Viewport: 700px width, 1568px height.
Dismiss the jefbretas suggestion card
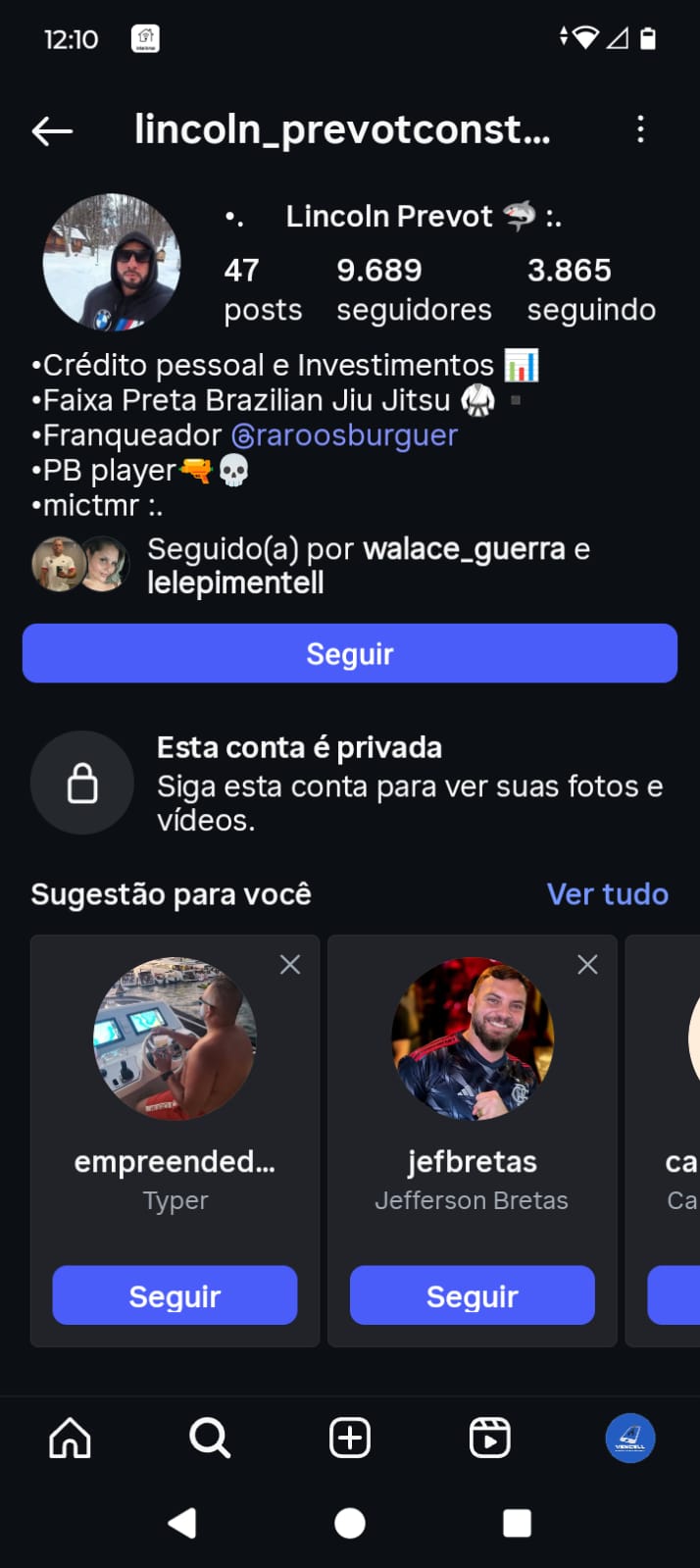click(587, 964)
